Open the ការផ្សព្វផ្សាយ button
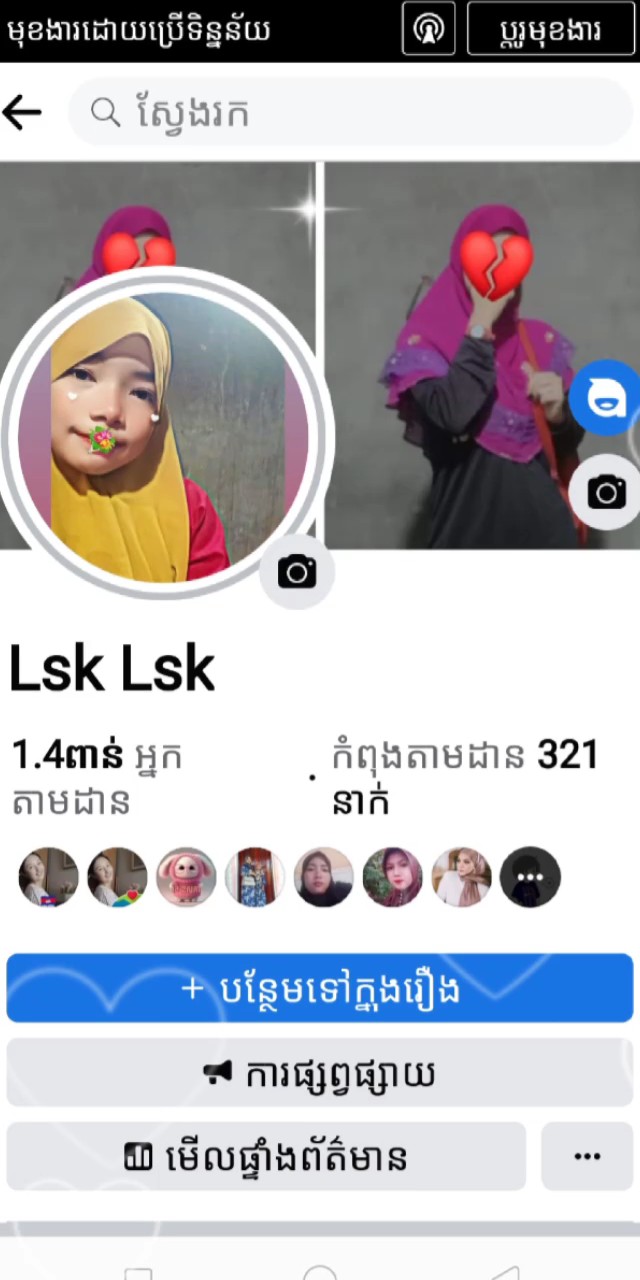Image resolution: width=640 pixels, height=1280 pixels. 320,1073
